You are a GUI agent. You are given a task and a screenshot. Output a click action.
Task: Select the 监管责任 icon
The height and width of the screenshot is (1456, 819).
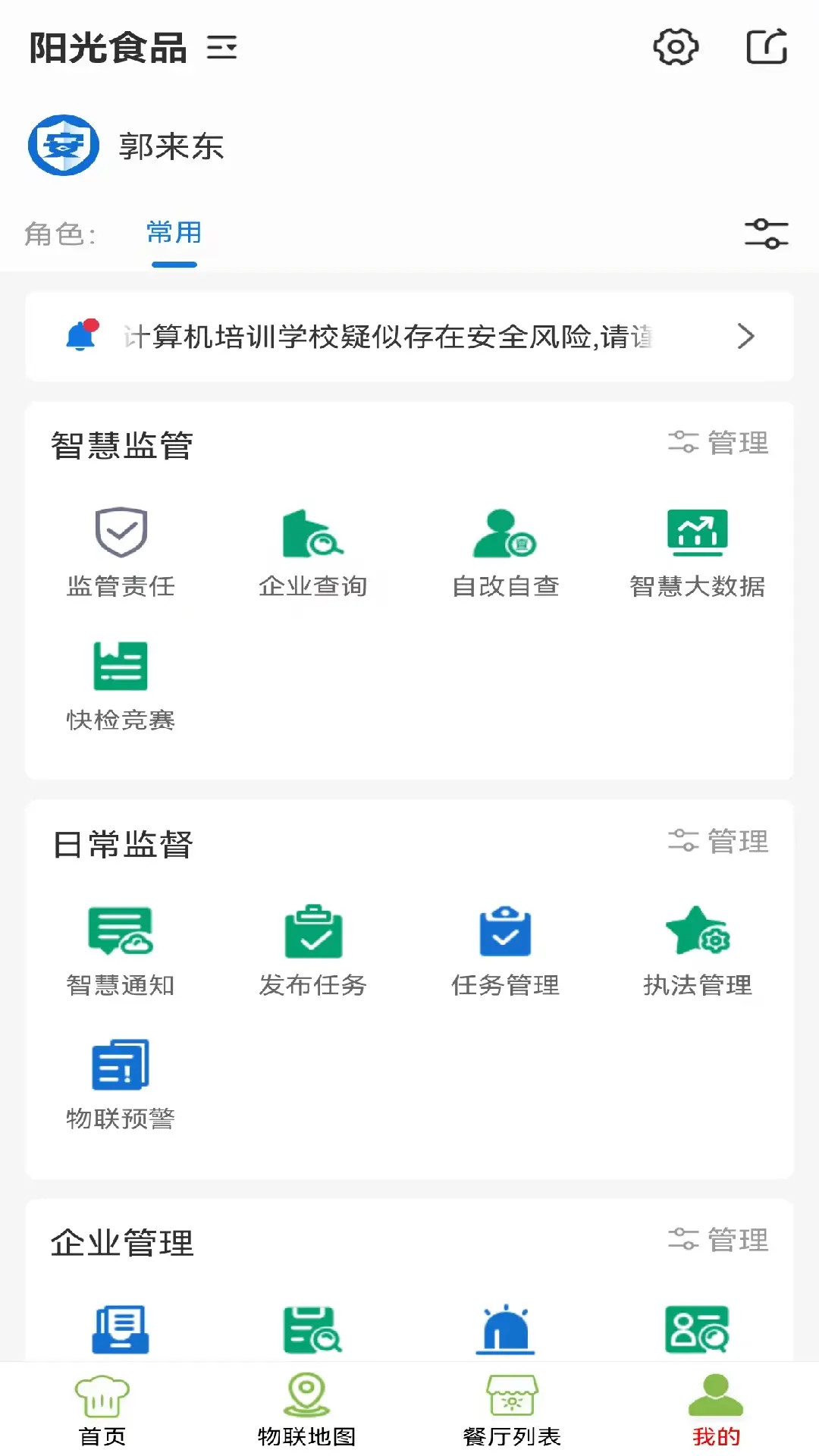tap(121, 550)
